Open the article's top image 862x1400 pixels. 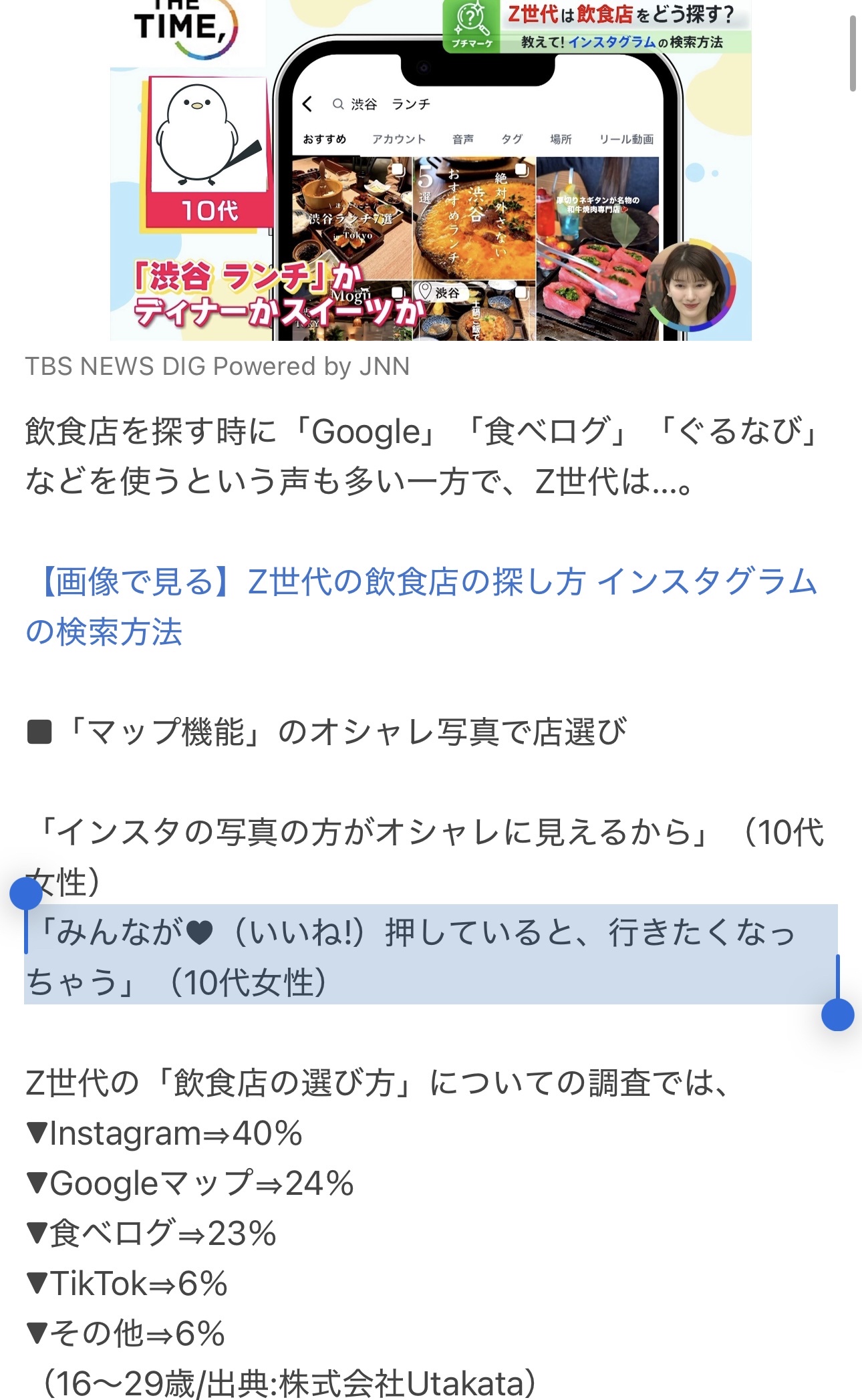430,170
